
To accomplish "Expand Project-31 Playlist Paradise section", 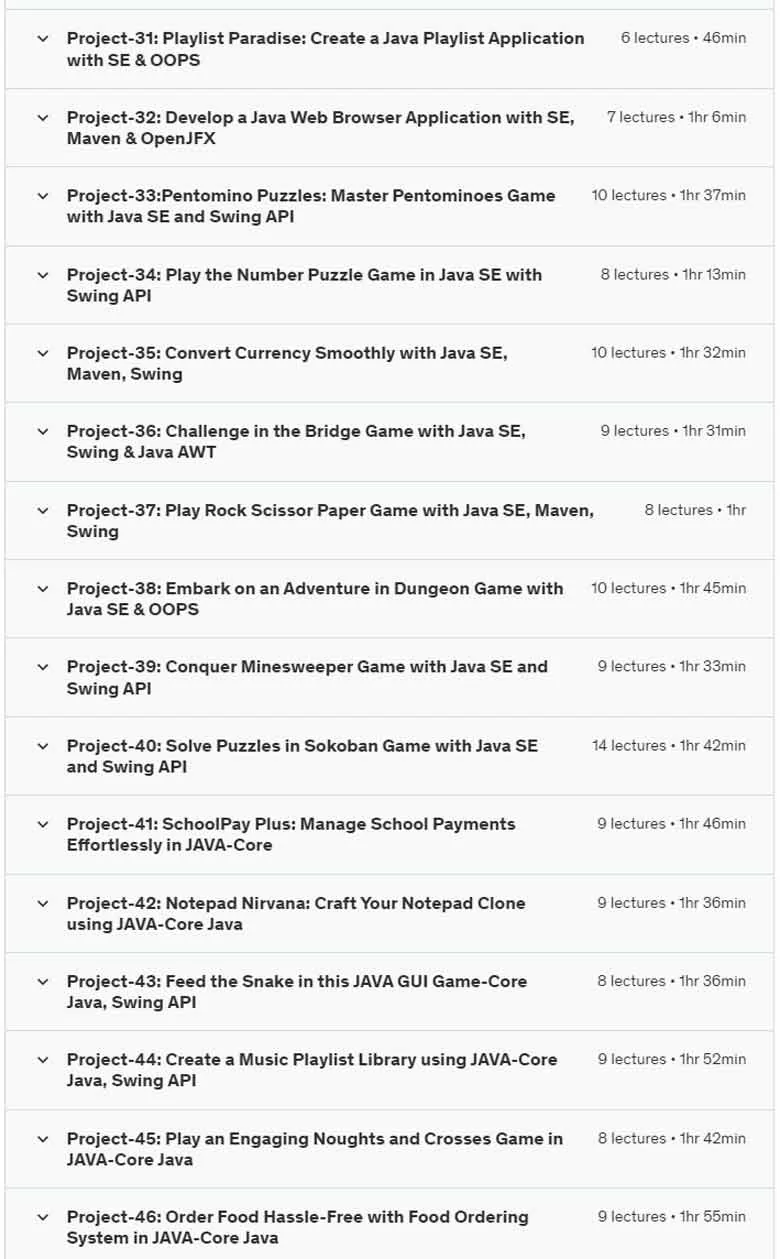I will (x=389, y=49).
